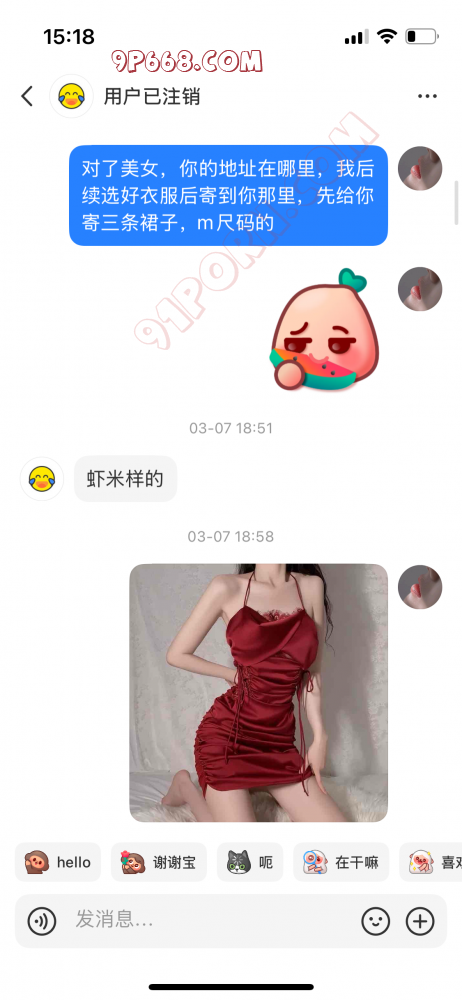Open the red dress photo message

(258, 693)
